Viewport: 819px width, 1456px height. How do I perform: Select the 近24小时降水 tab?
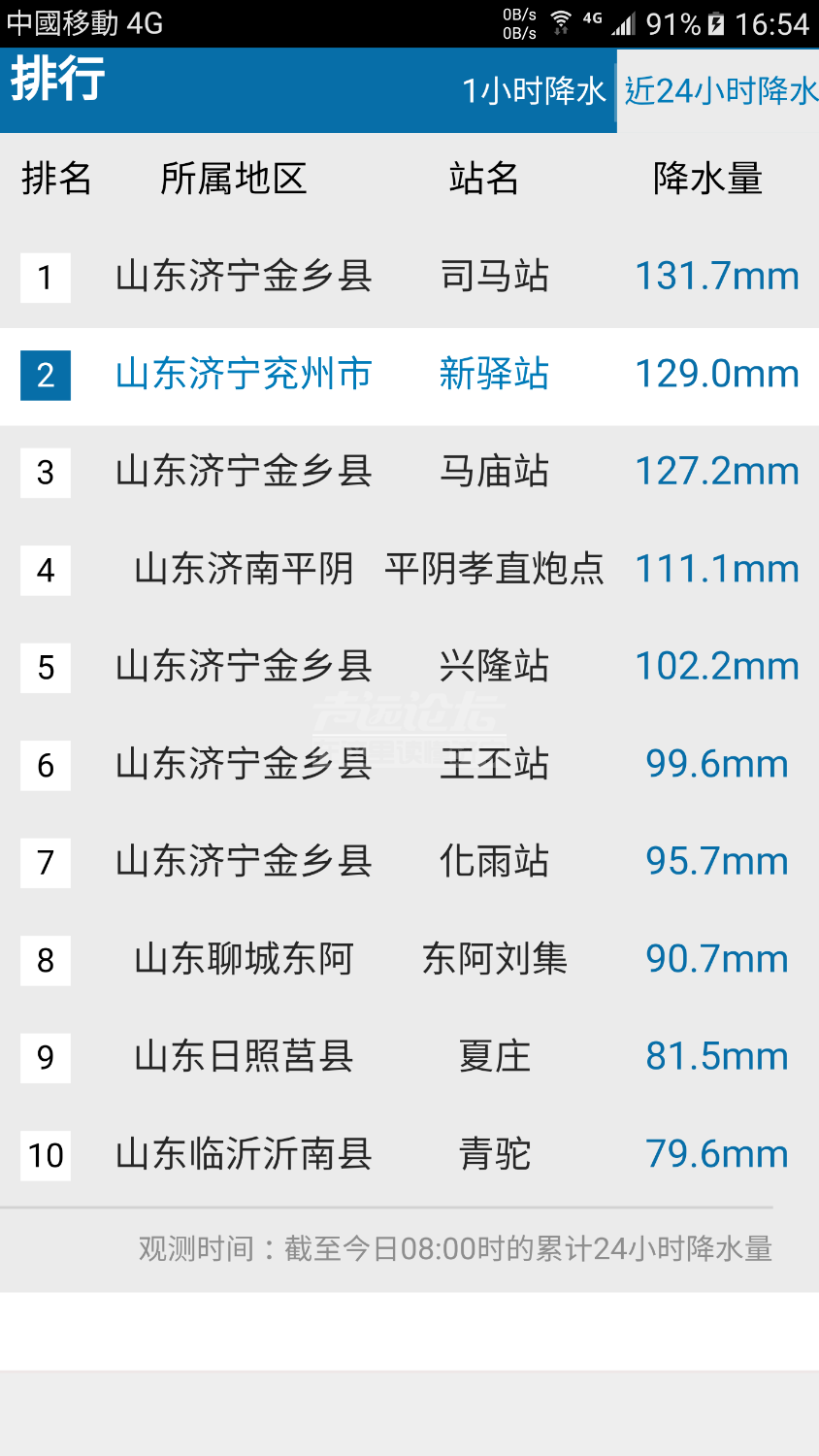coord(719,91)
